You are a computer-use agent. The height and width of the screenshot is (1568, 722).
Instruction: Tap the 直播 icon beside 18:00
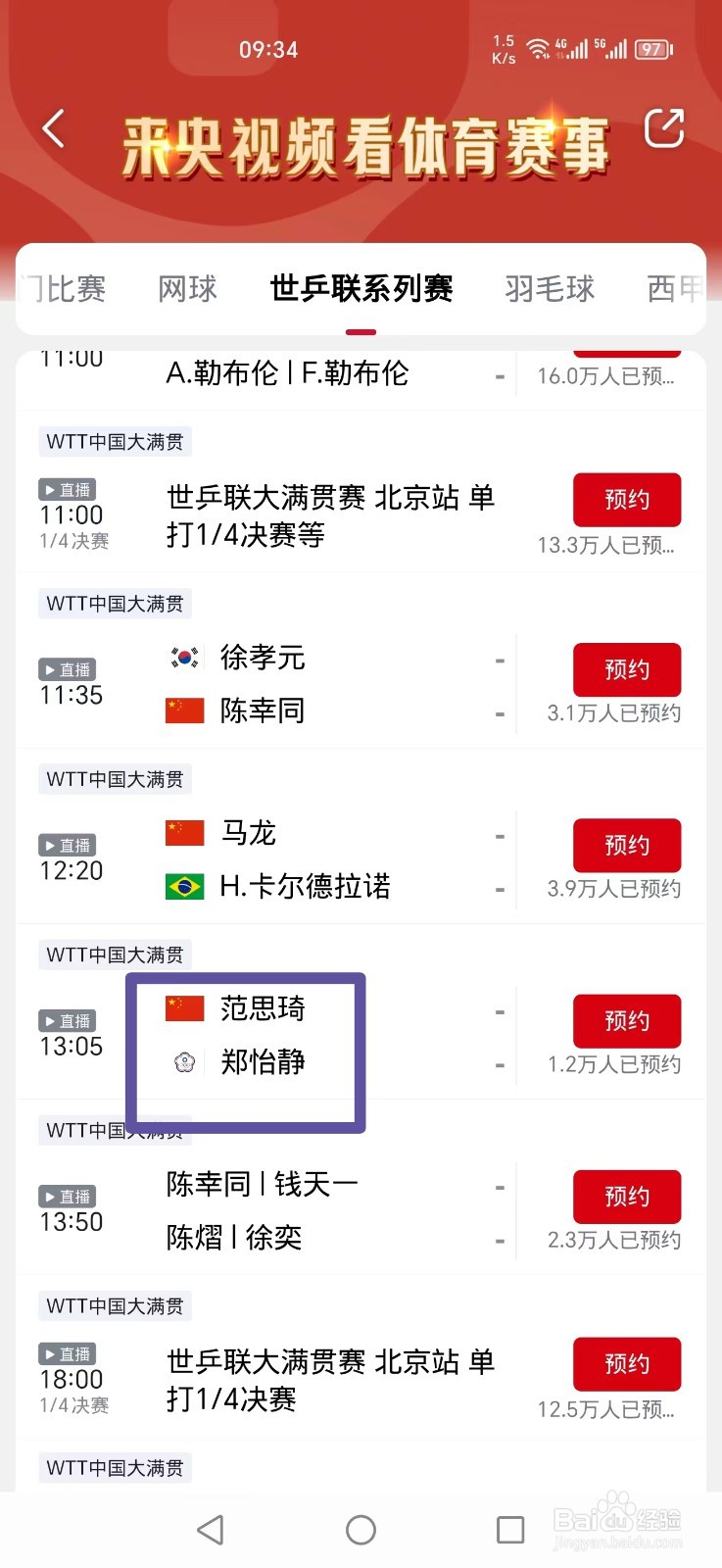[67, 1353]
